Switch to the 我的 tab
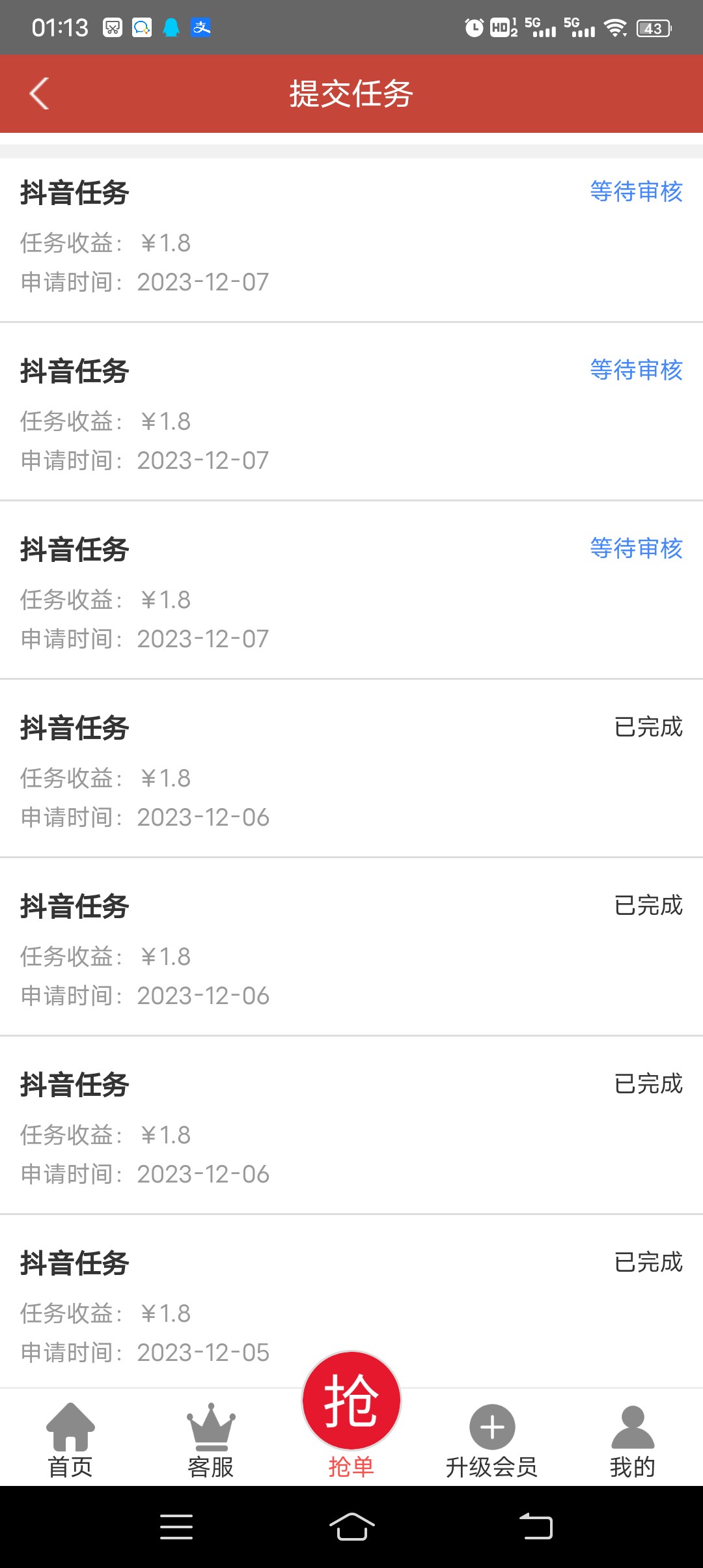This screenshot has height=1568, width=703. coord(633,1440)
